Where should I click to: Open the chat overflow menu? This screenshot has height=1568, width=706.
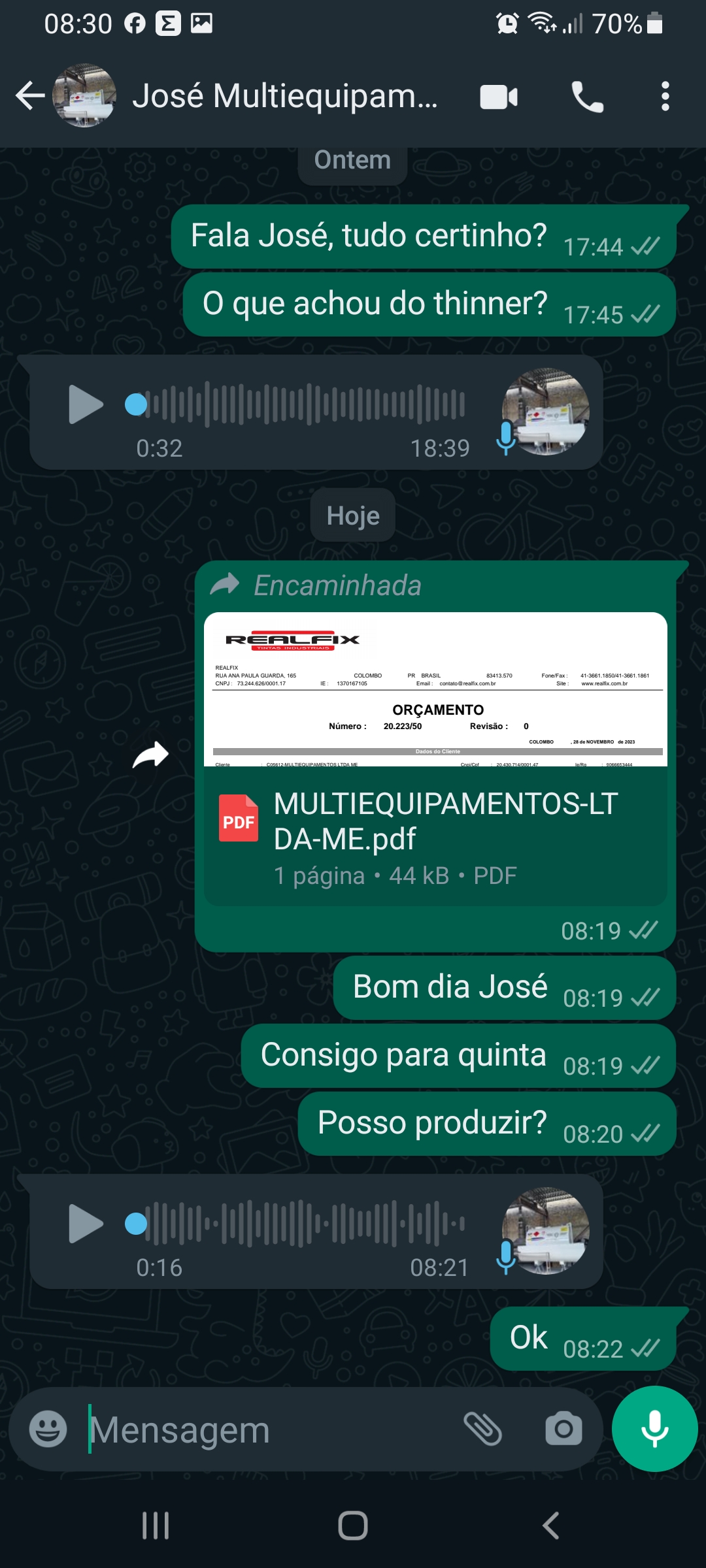click(665, 97)
